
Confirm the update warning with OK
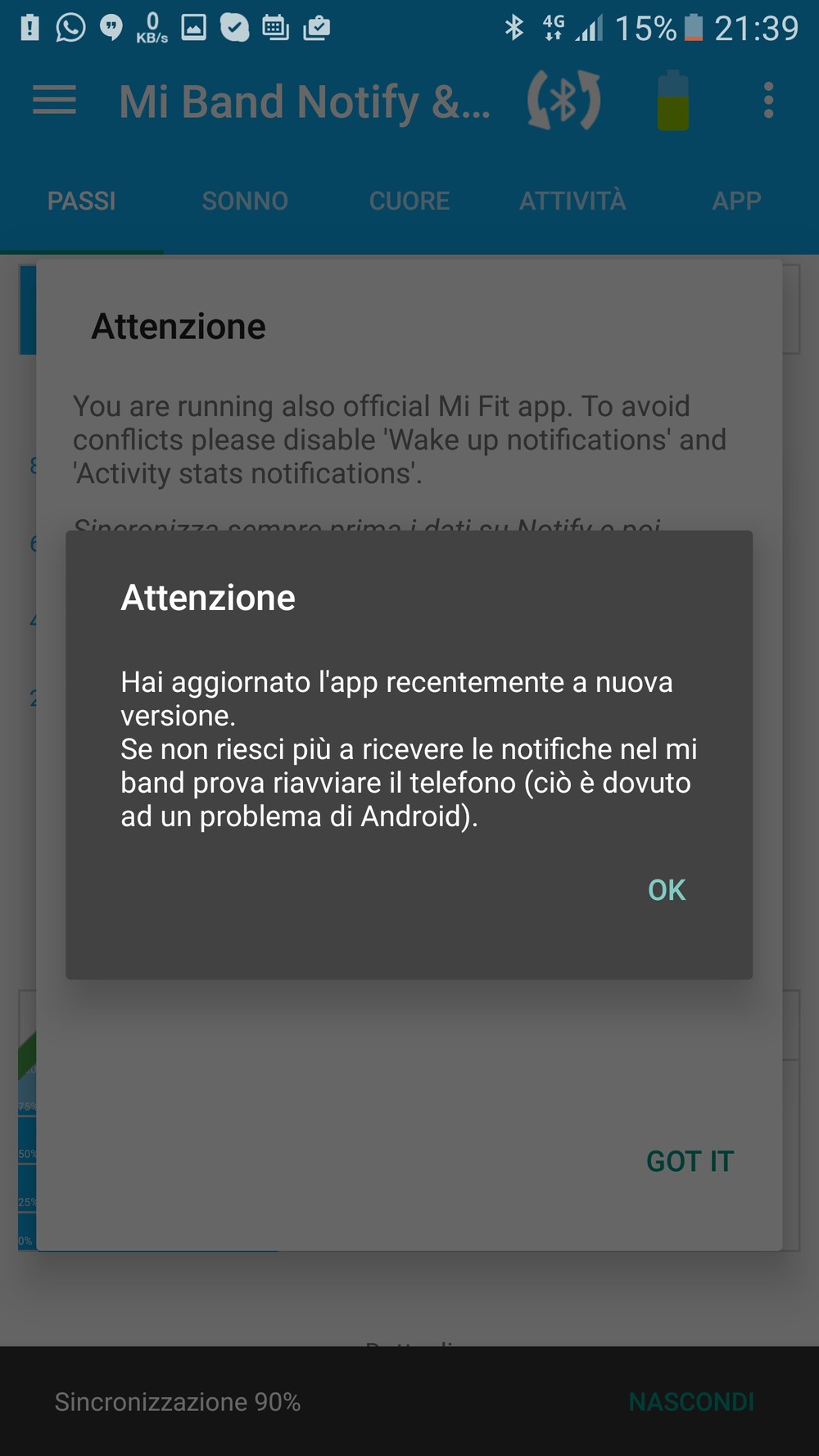point(667,890)
